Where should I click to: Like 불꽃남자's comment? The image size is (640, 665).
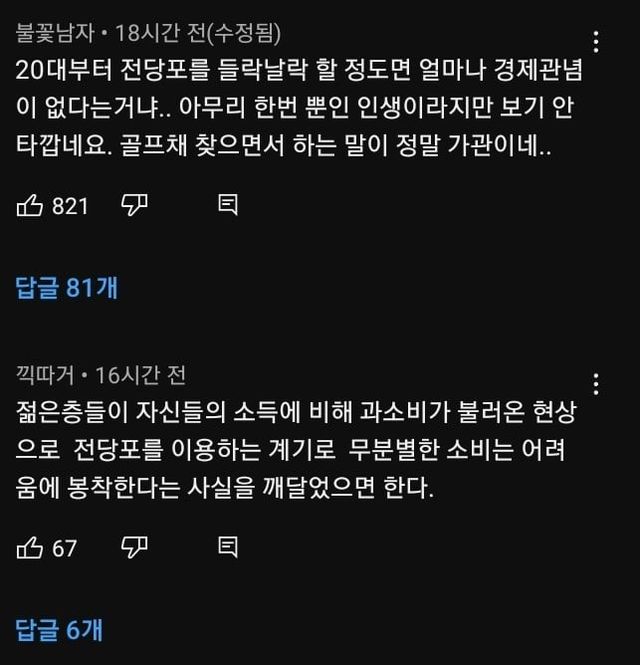(30, 206)
